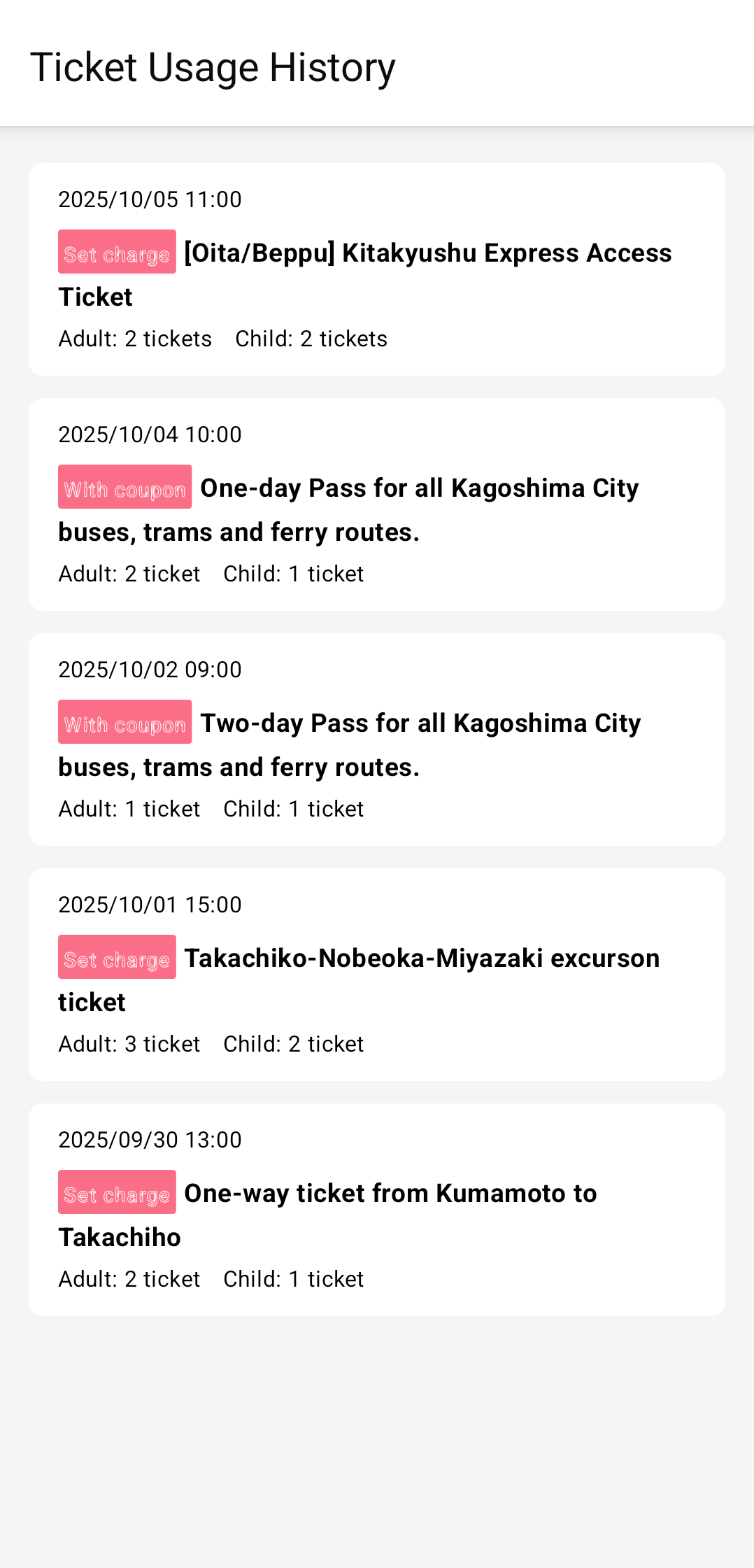Select the Two-day Kagoshima Pass entry
754x1568 pixels.
point(377,738)
